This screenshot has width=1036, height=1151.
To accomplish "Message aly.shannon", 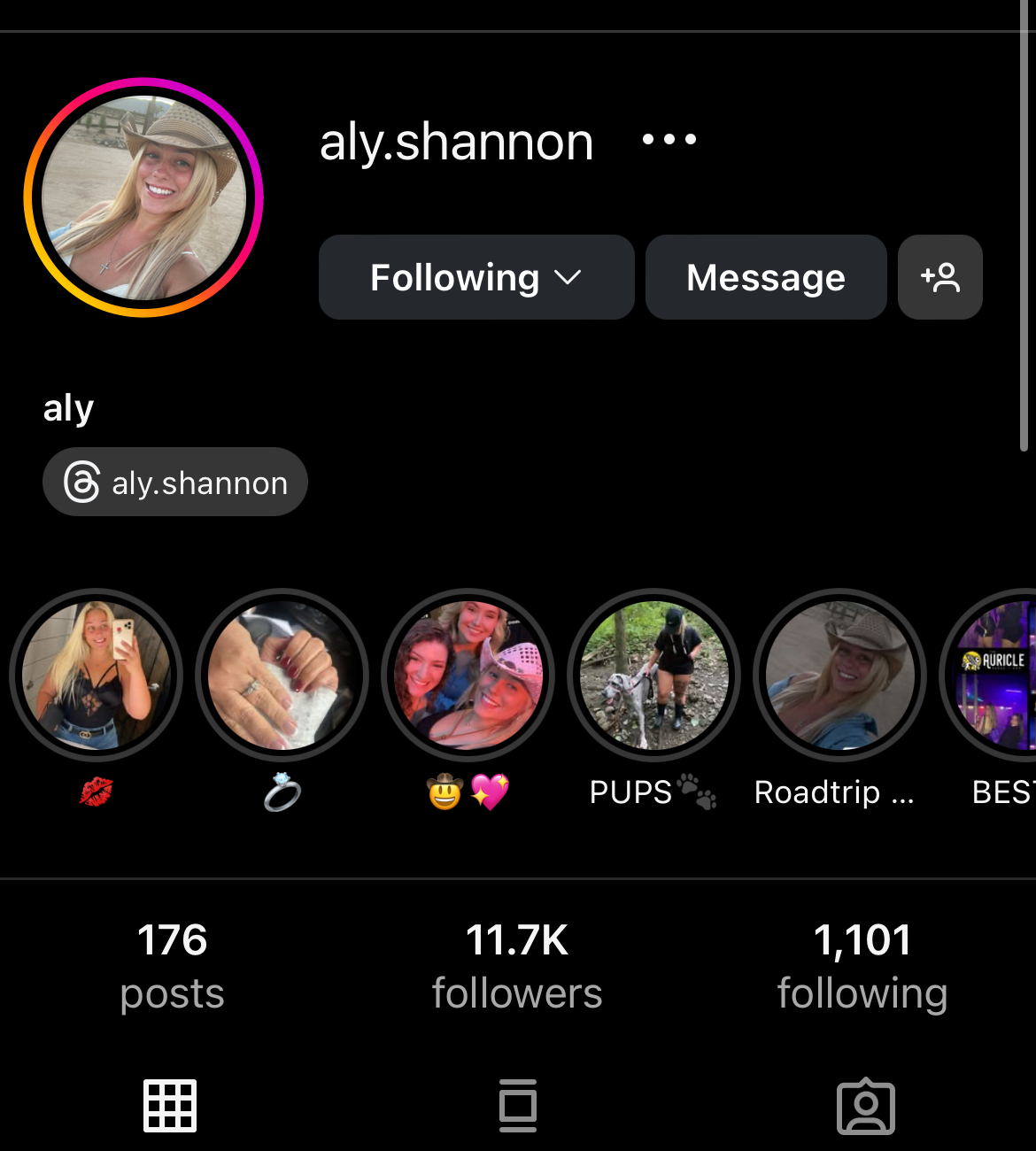I will pos(766,277).
